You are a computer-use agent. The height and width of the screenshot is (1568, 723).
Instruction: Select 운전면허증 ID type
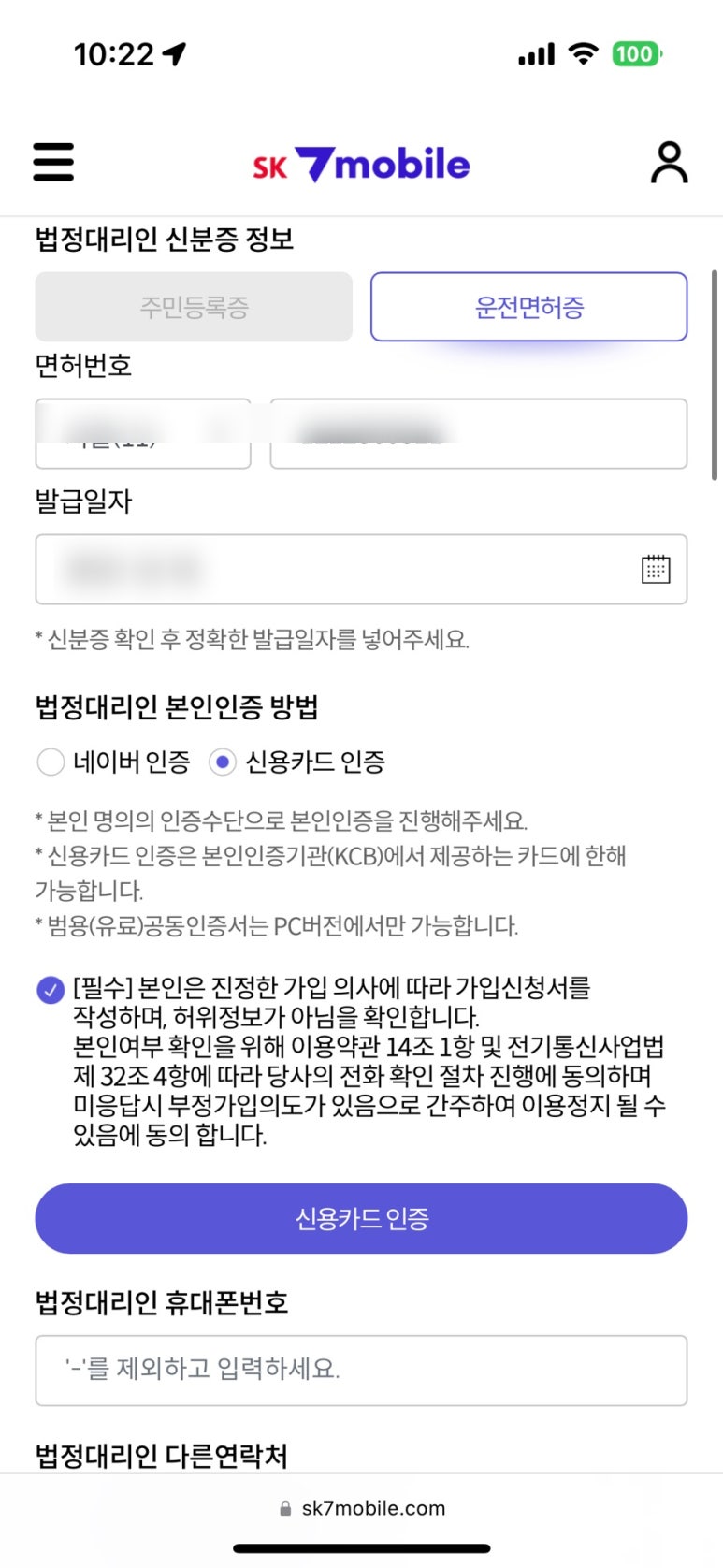pos(528,307)
